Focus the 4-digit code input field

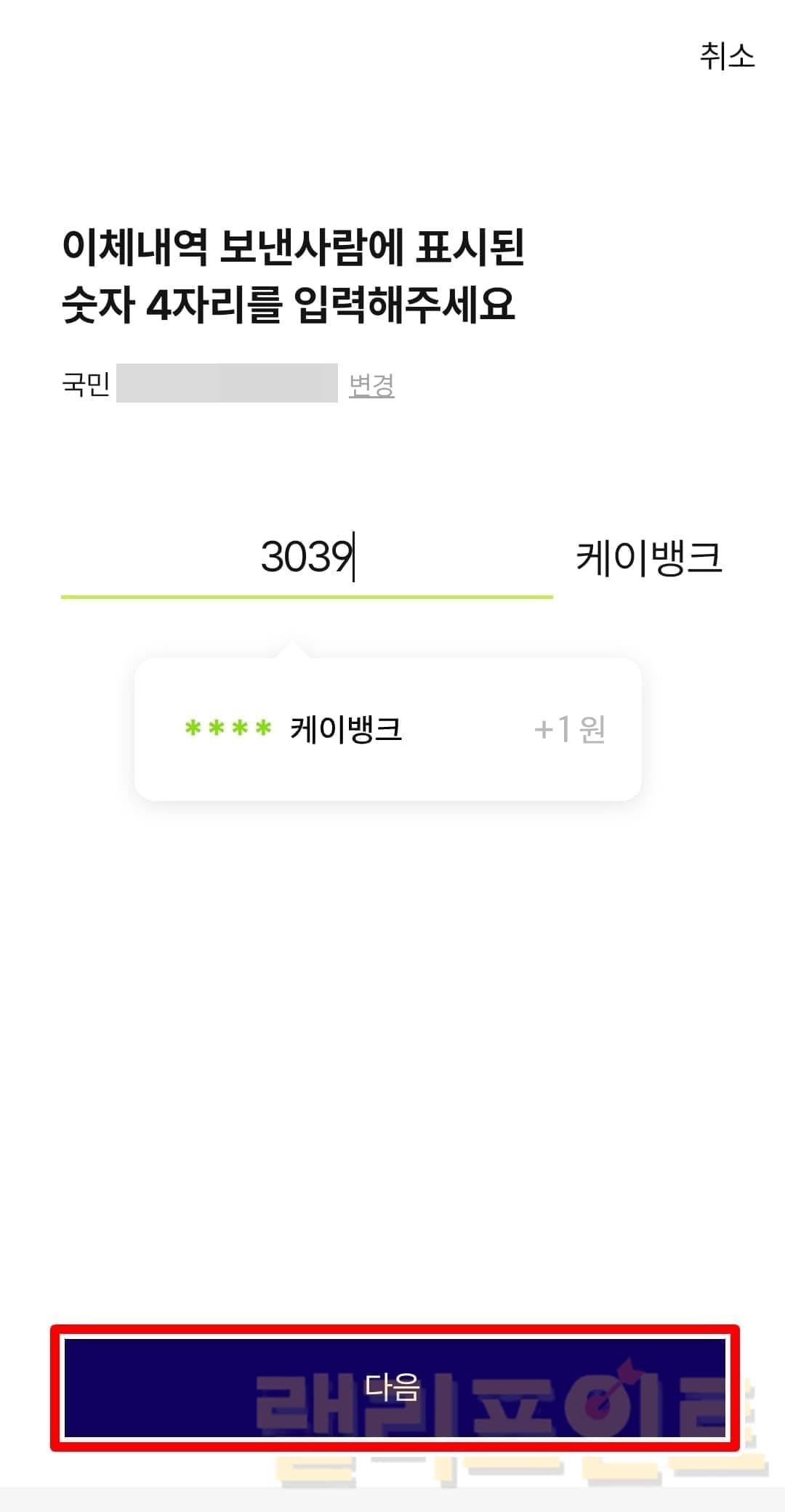307,558
